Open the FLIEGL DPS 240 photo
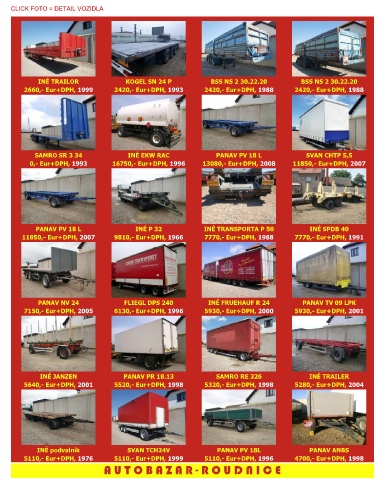 (x=149, y=270)
